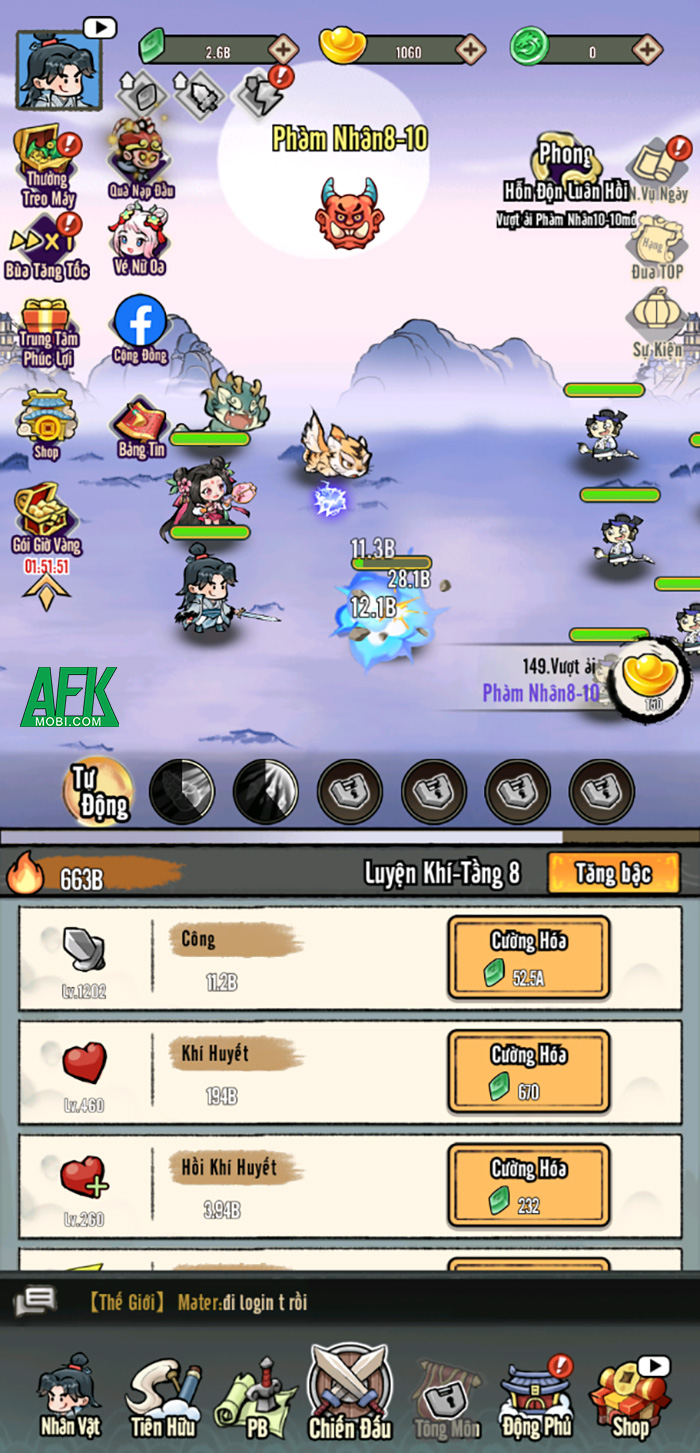Tap Cường Hóa for Khí Huyết stat
Viewport: 700px width, 1453px height.
coord(528,1071)
